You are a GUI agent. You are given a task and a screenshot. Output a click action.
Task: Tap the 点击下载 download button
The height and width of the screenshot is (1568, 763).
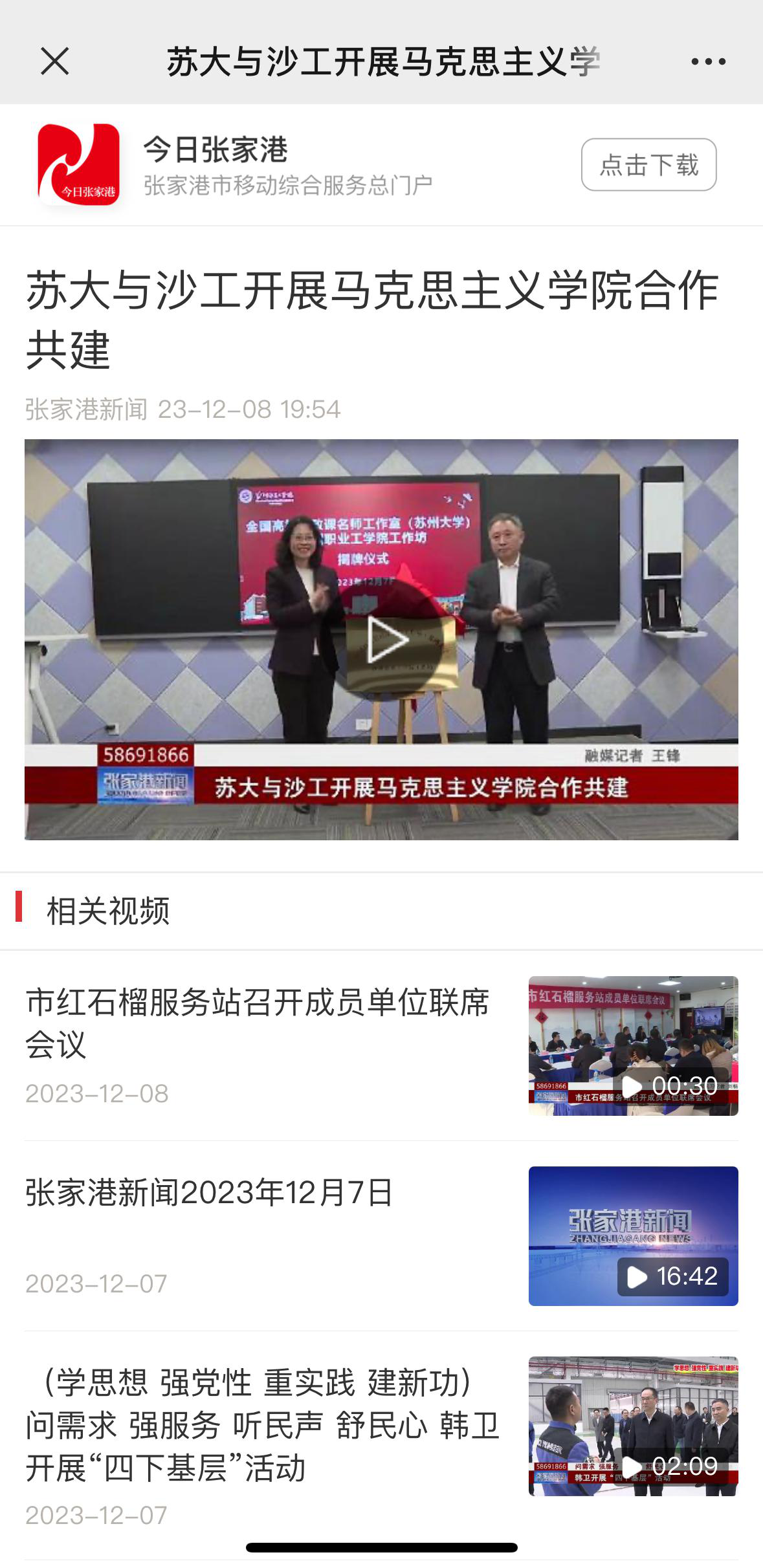pyautogui.click(x=648, y=165)
